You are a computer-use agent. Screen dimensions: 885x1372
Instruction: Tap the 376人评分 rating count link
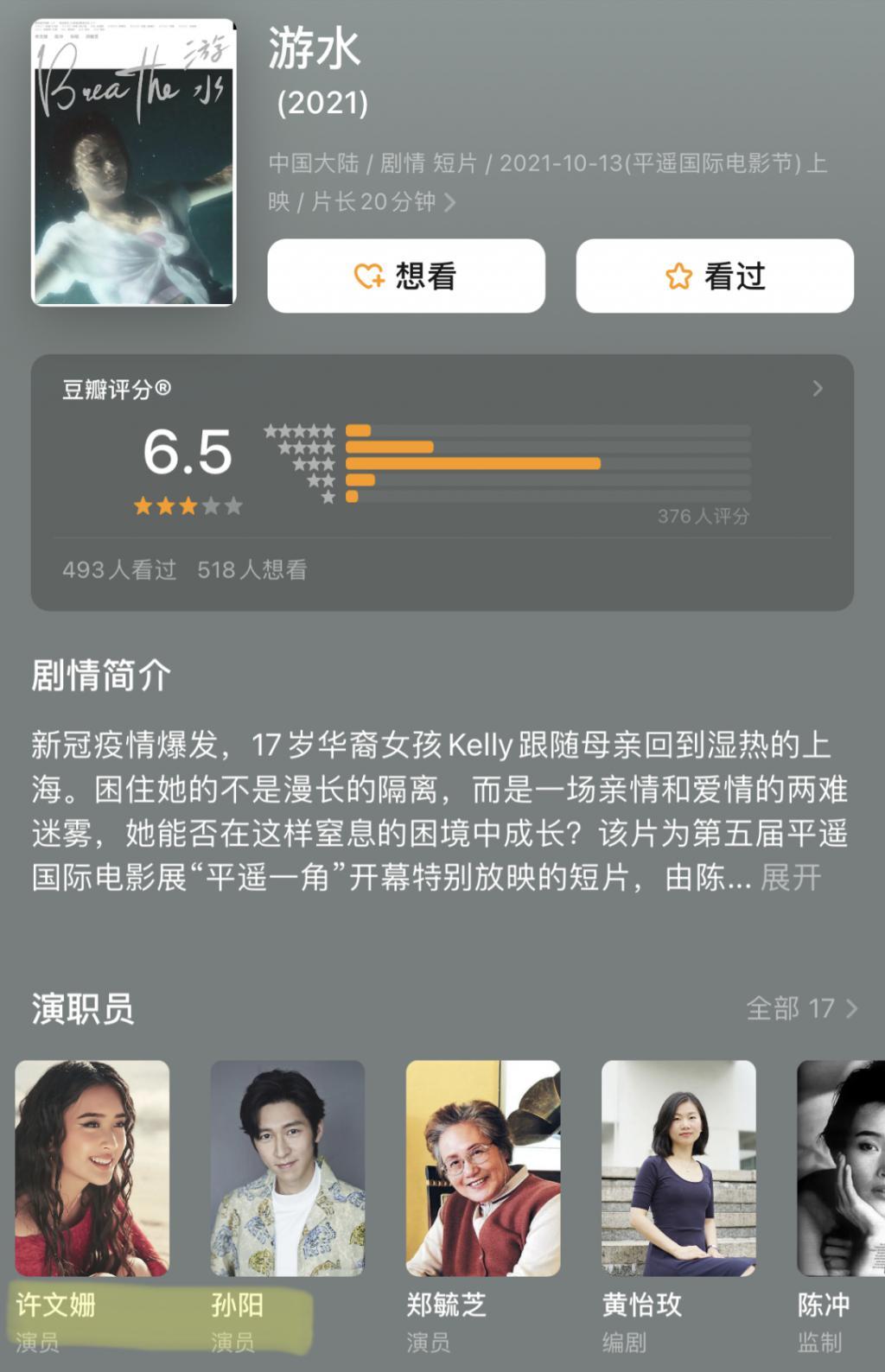coord(702,518)
